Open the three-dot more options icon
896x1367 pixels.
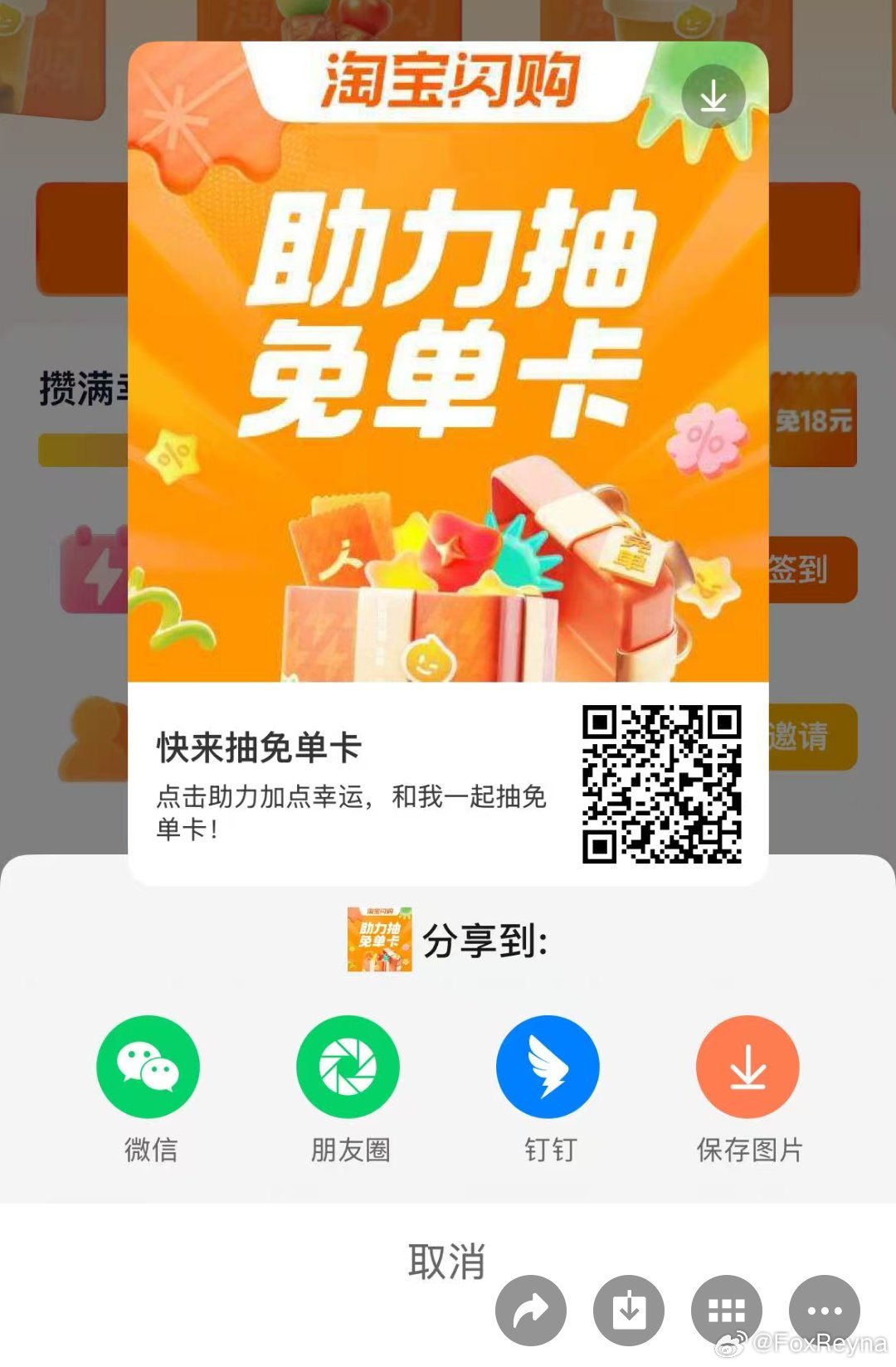pos(825,1311)
